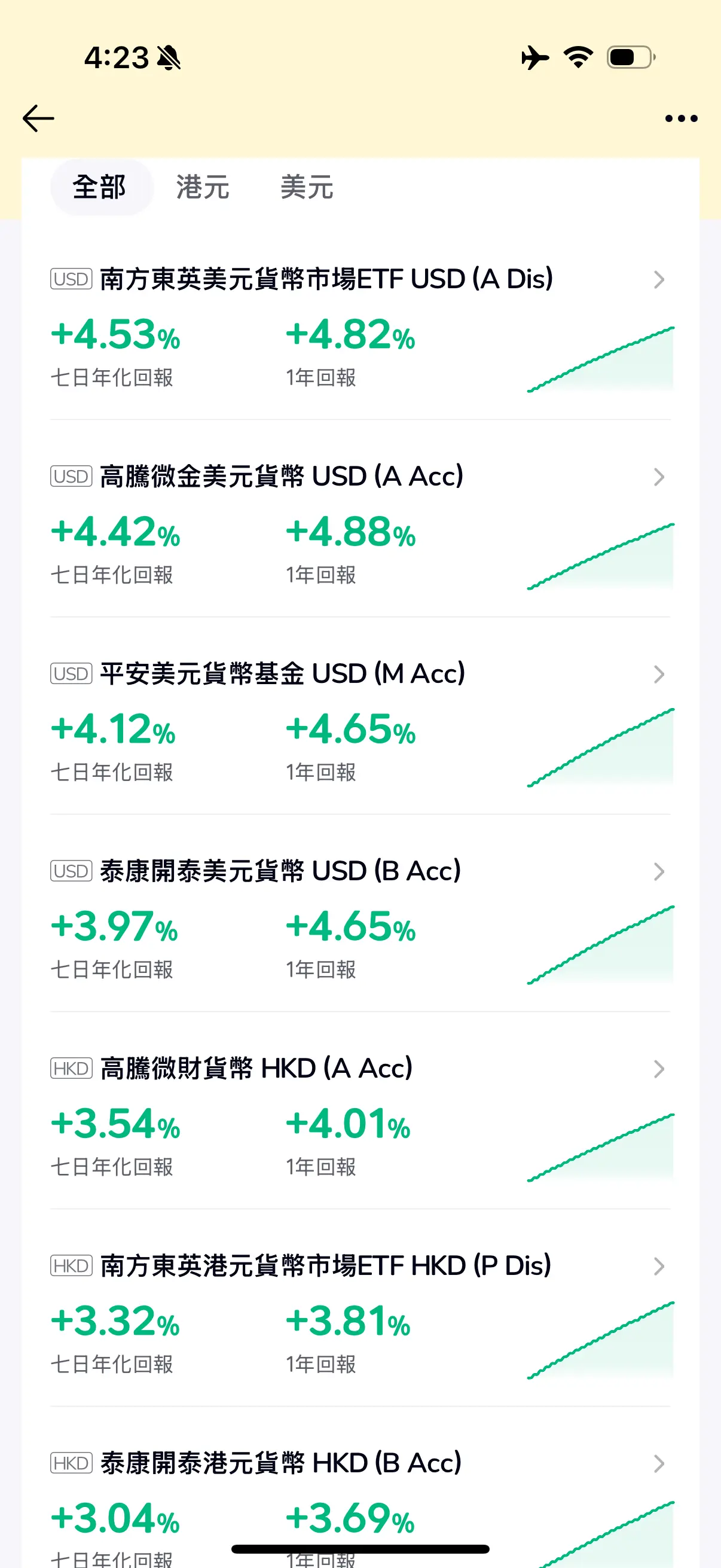Go back using the arrow icon

pyautogui.click(x=38, y=118)
